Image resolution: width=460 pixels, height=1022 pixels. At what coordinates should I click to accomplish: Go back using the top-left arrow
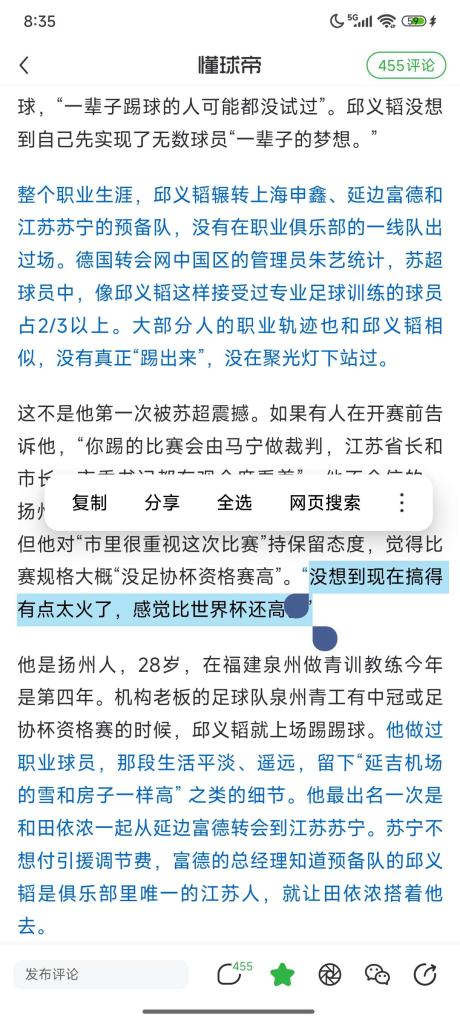click(x=24, y=65)
